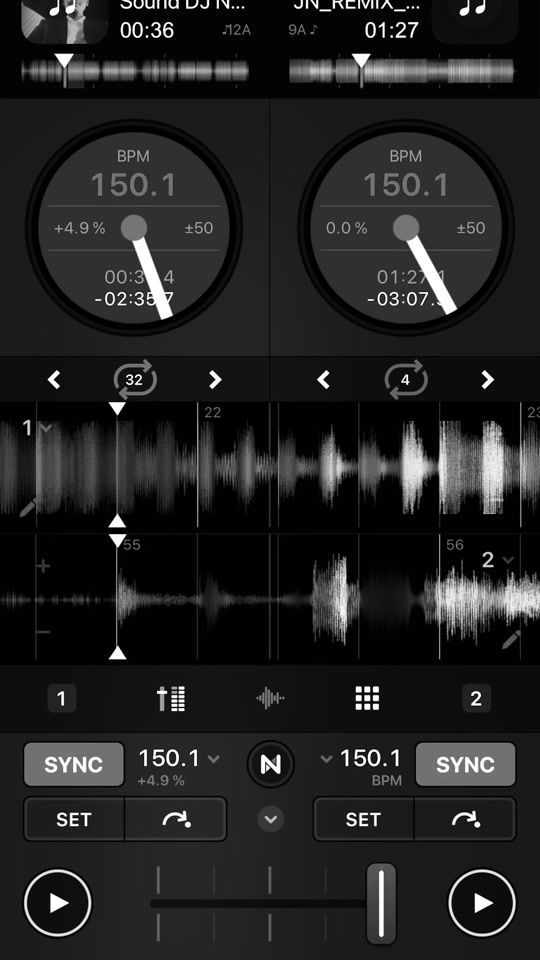Tap SET cue on left deck
Image resolution: width=540 pixels, height=960 pixels.
(x=74, y=819)
